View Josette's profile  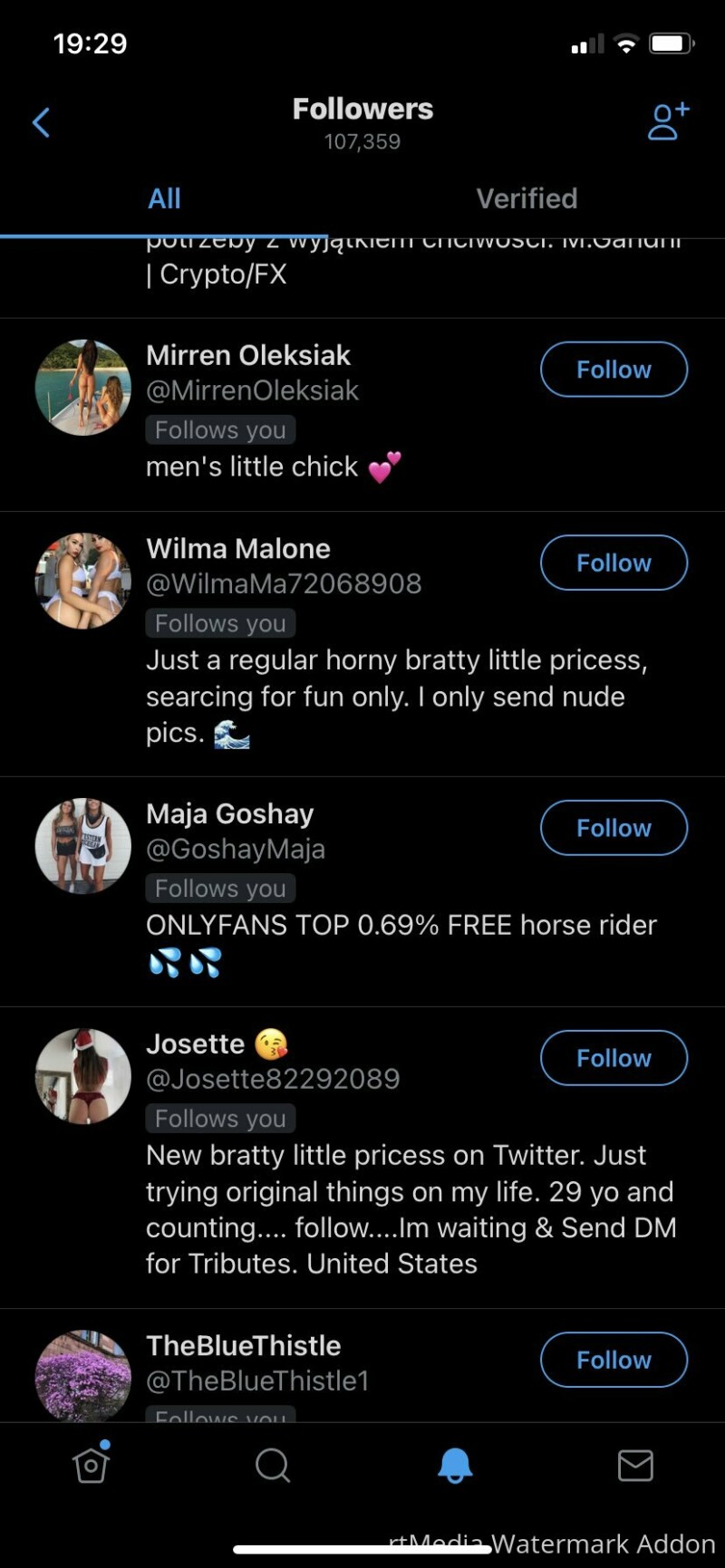[362, 1158]
